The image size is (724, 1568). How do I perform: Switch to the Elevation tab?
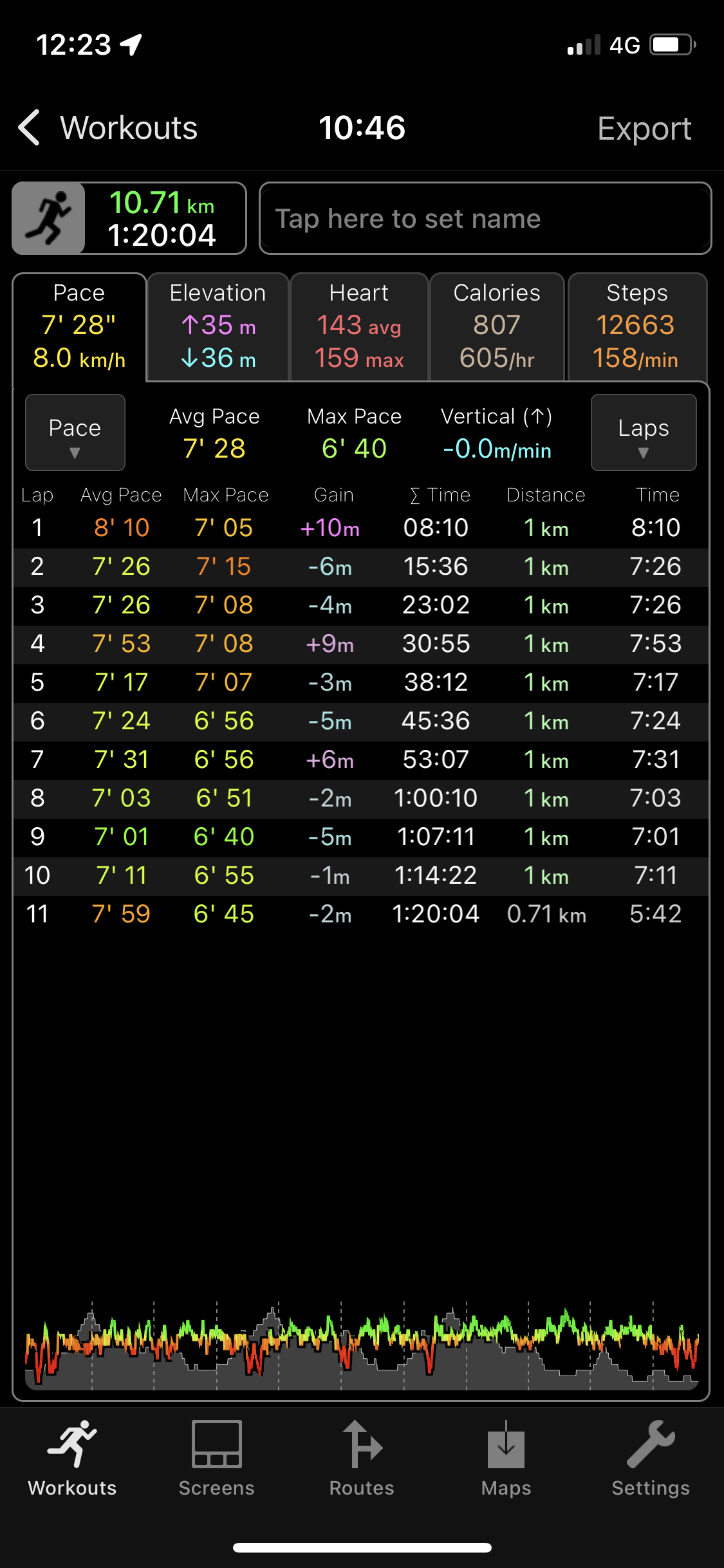[x=218, y=327]
